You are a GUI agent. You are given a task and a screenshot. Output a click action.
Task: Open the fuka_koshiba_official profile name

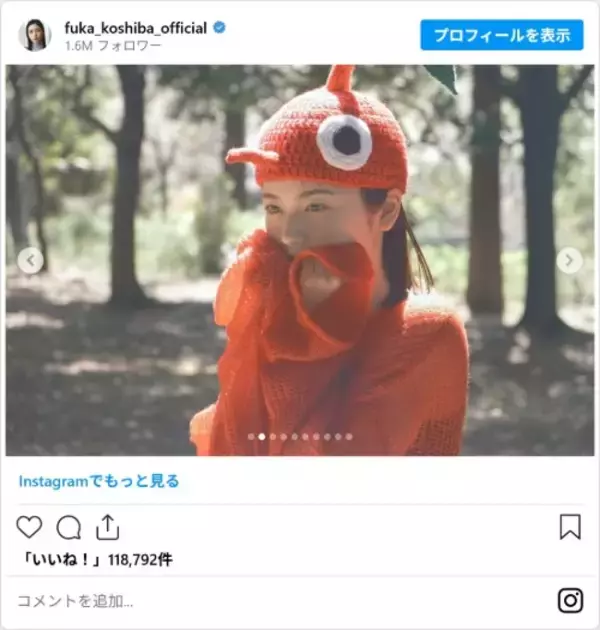(x=137, y=28)
